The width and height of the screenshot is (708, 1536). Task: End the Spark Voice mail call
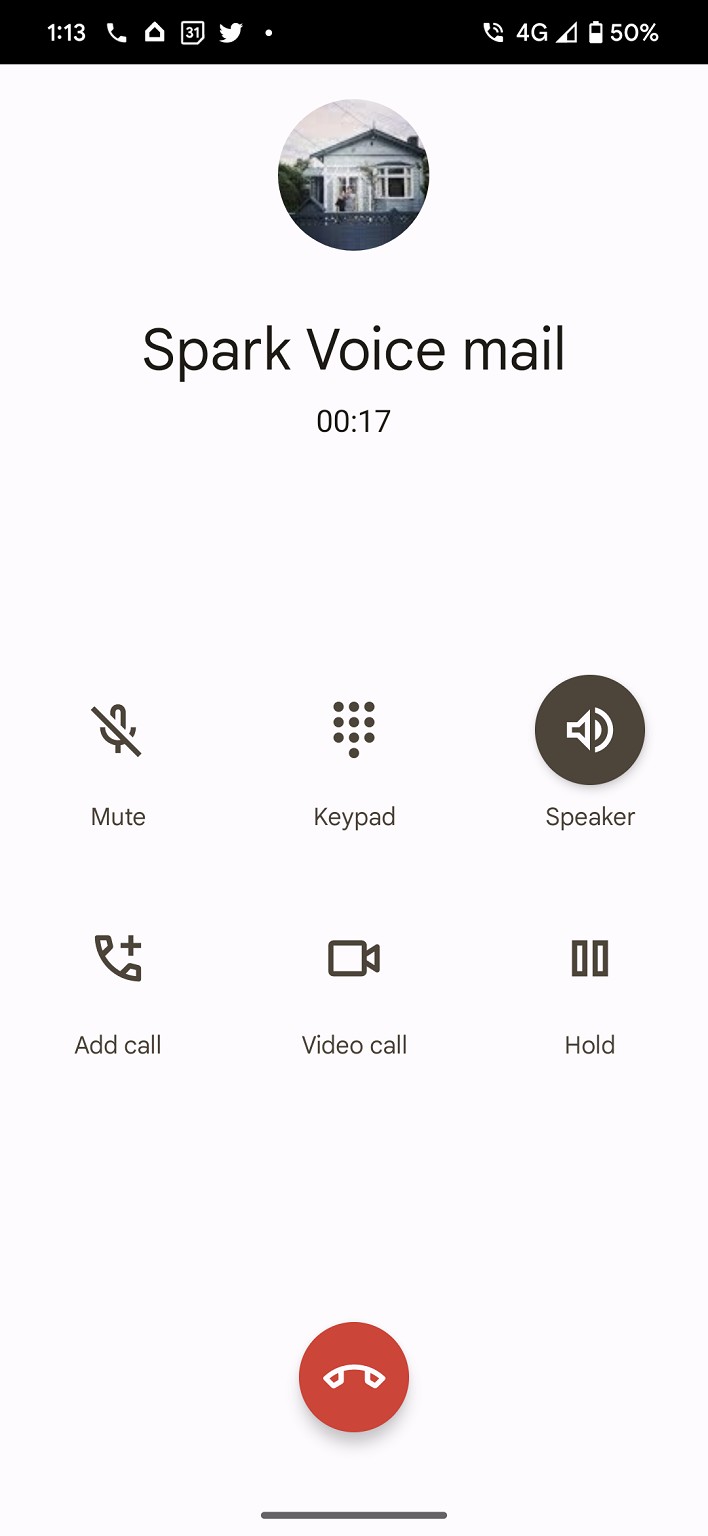[354, 1377]
